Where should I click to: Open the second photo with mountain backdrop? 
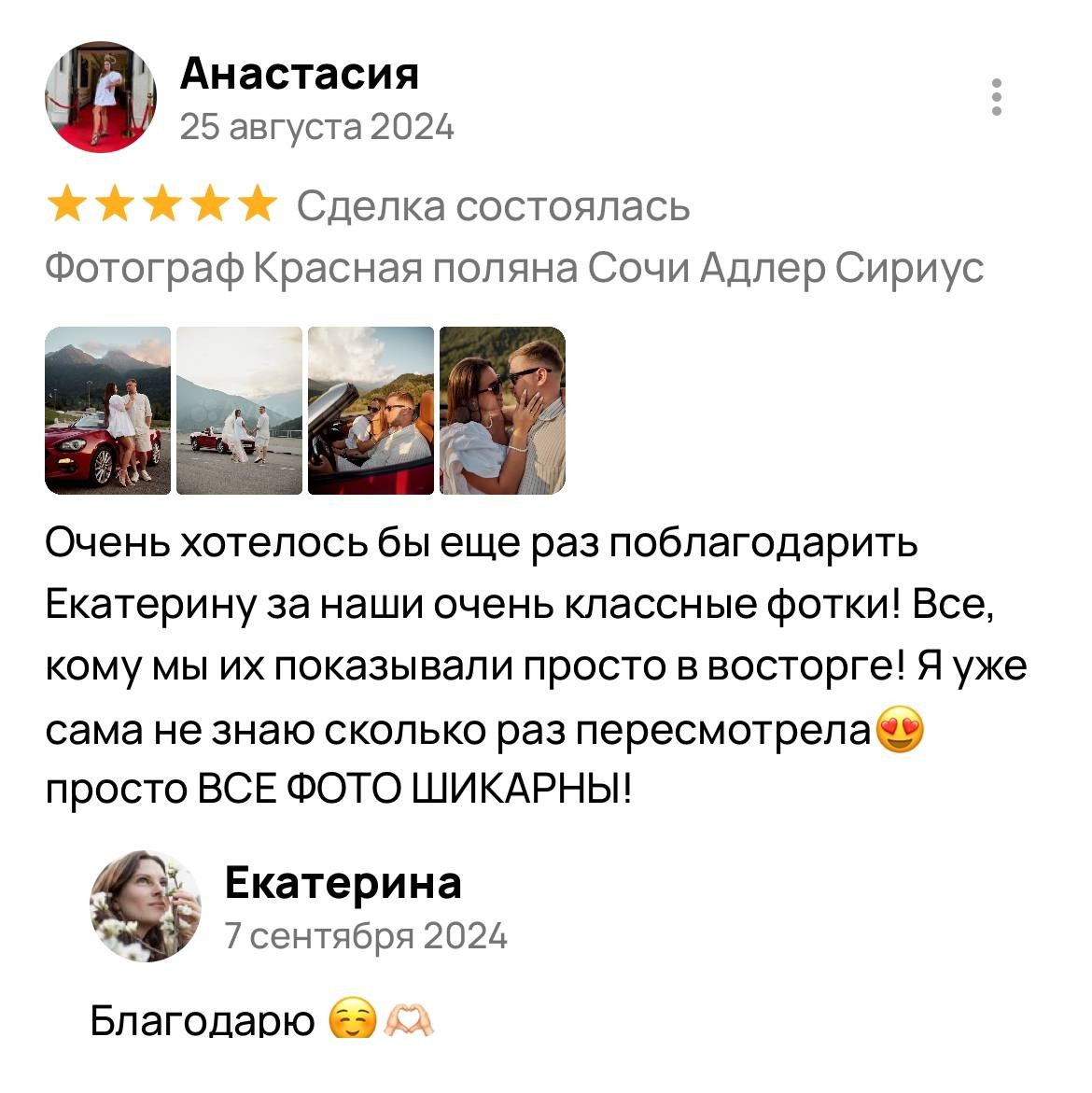[x=238, y=412]
